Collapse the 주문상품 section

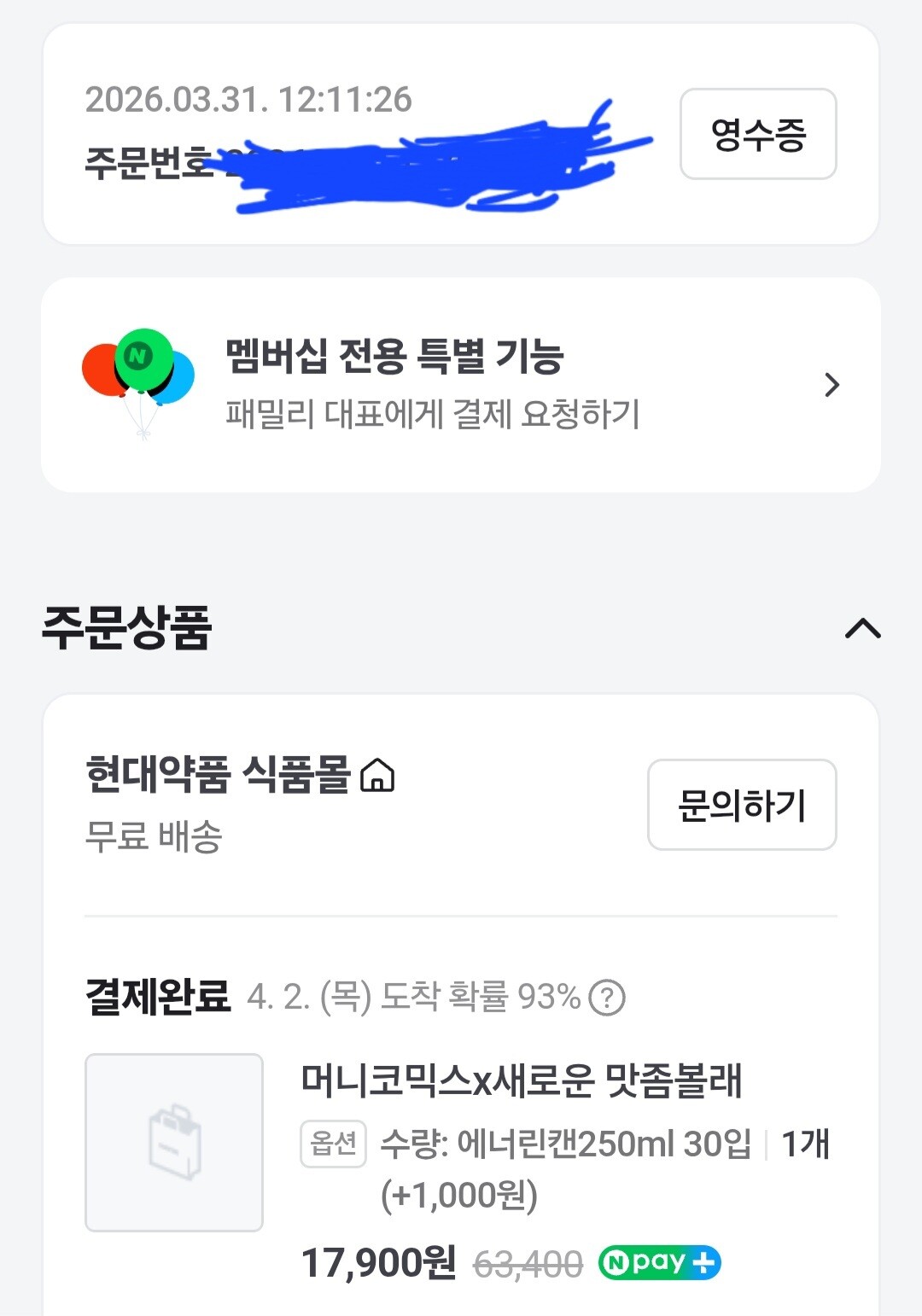(x=862, y=629)
